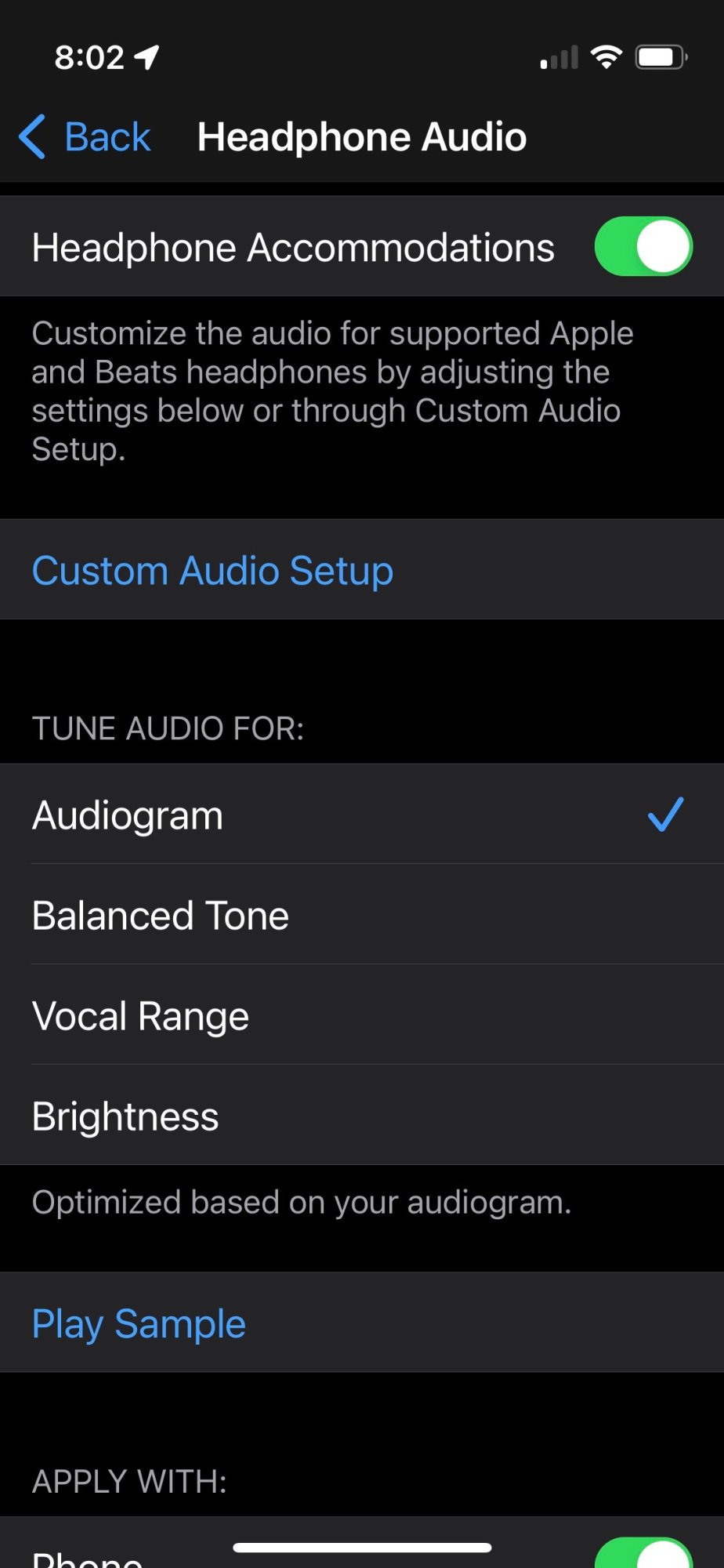
Task: Turn off Headphone Accommodations
Action: 643,247
